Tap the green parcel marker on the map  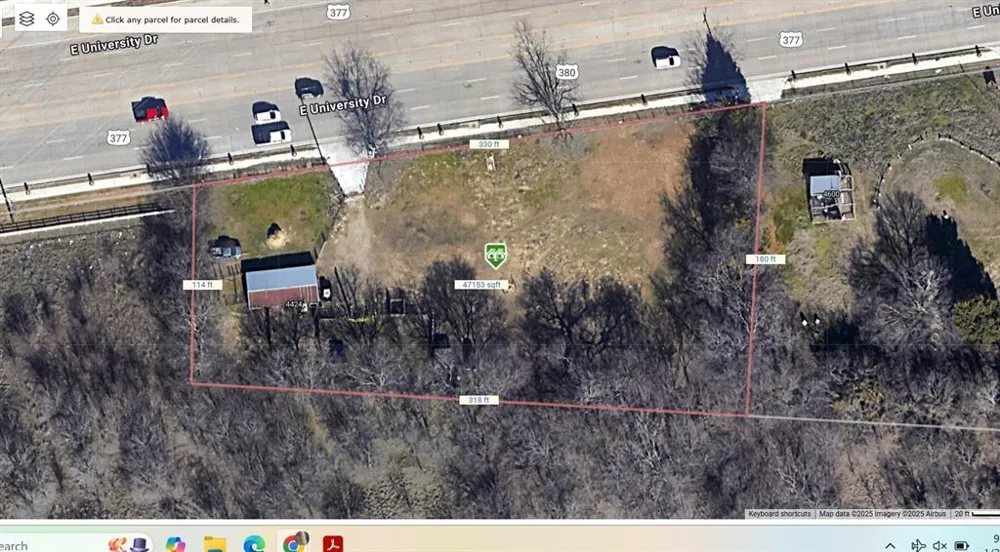pos(495,255)
